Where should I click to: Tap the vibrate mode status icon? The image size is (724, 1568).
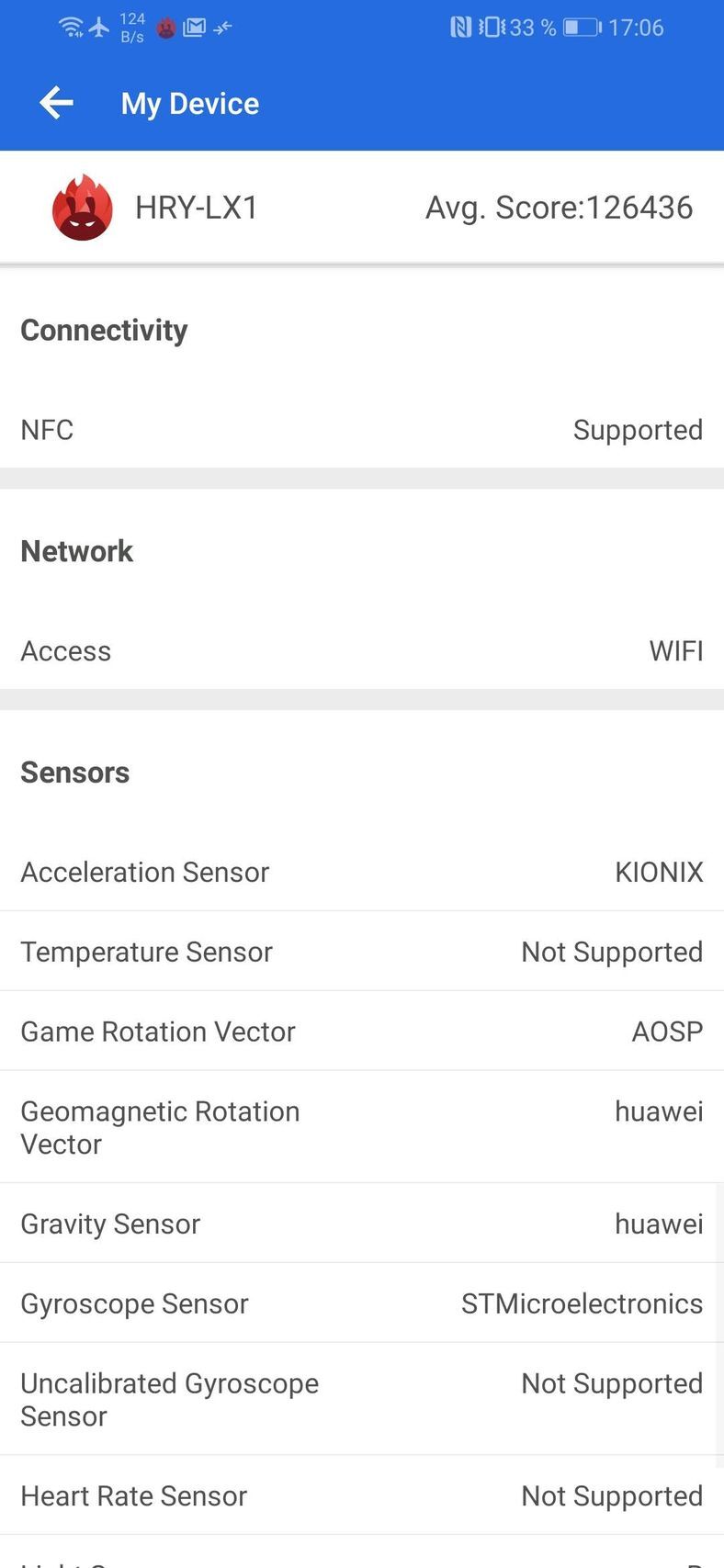coord(493,27)
